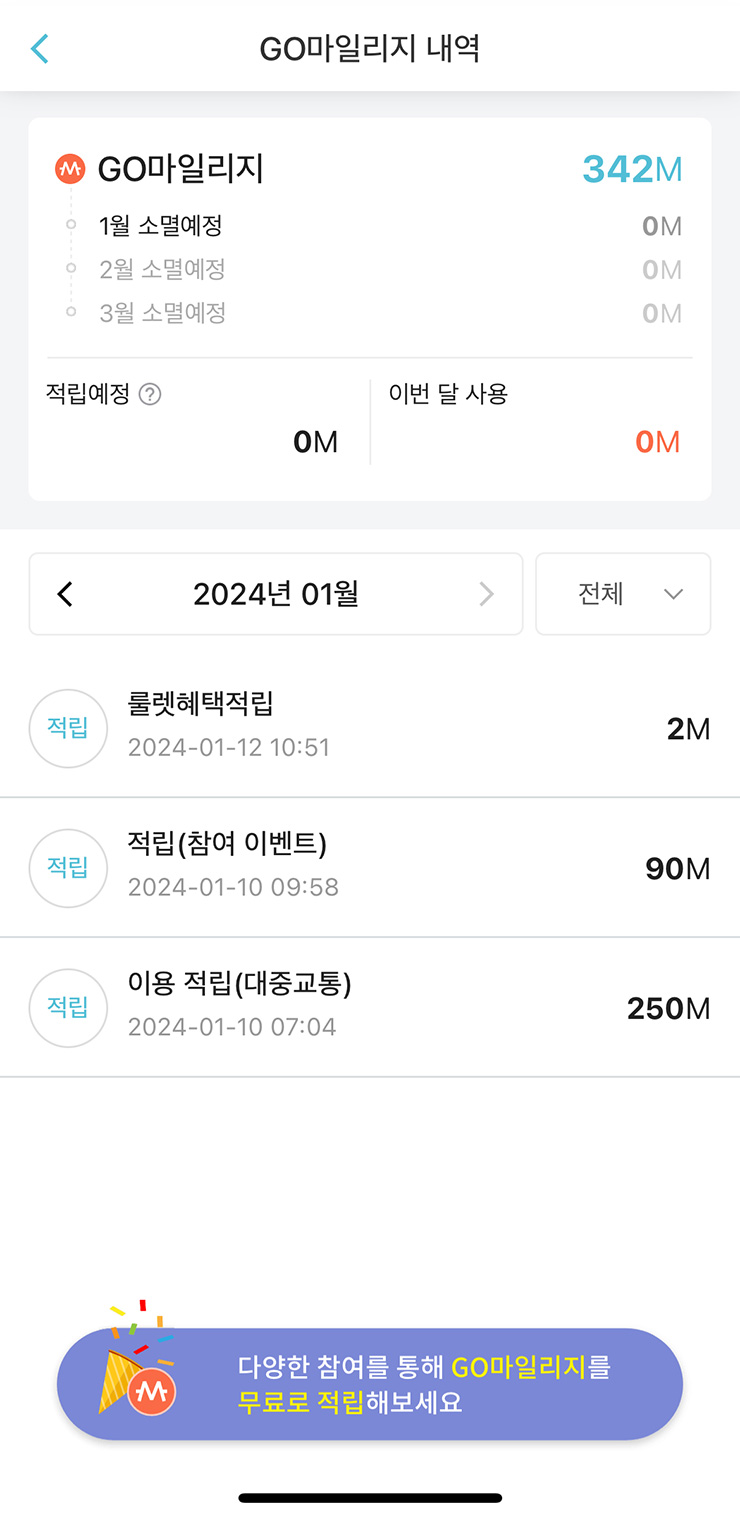Go to next month with right chevron
The height and width of the screenshot is (1518, 740).
[x=486, y=593]
